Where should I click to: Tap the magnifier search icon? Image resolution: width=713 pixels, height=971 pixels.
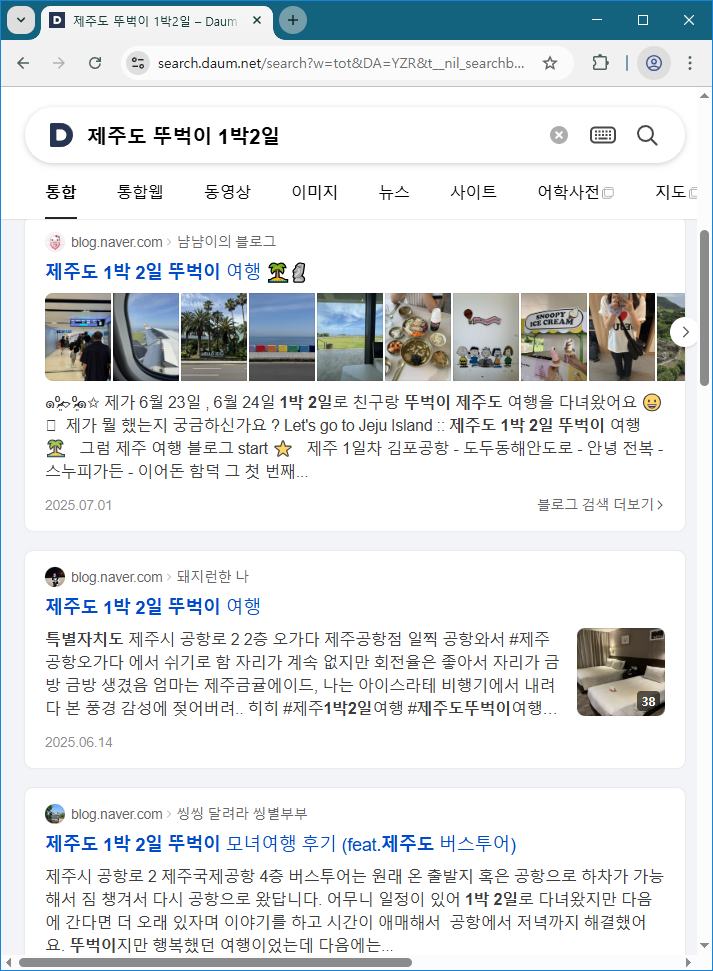click(647, 135)
